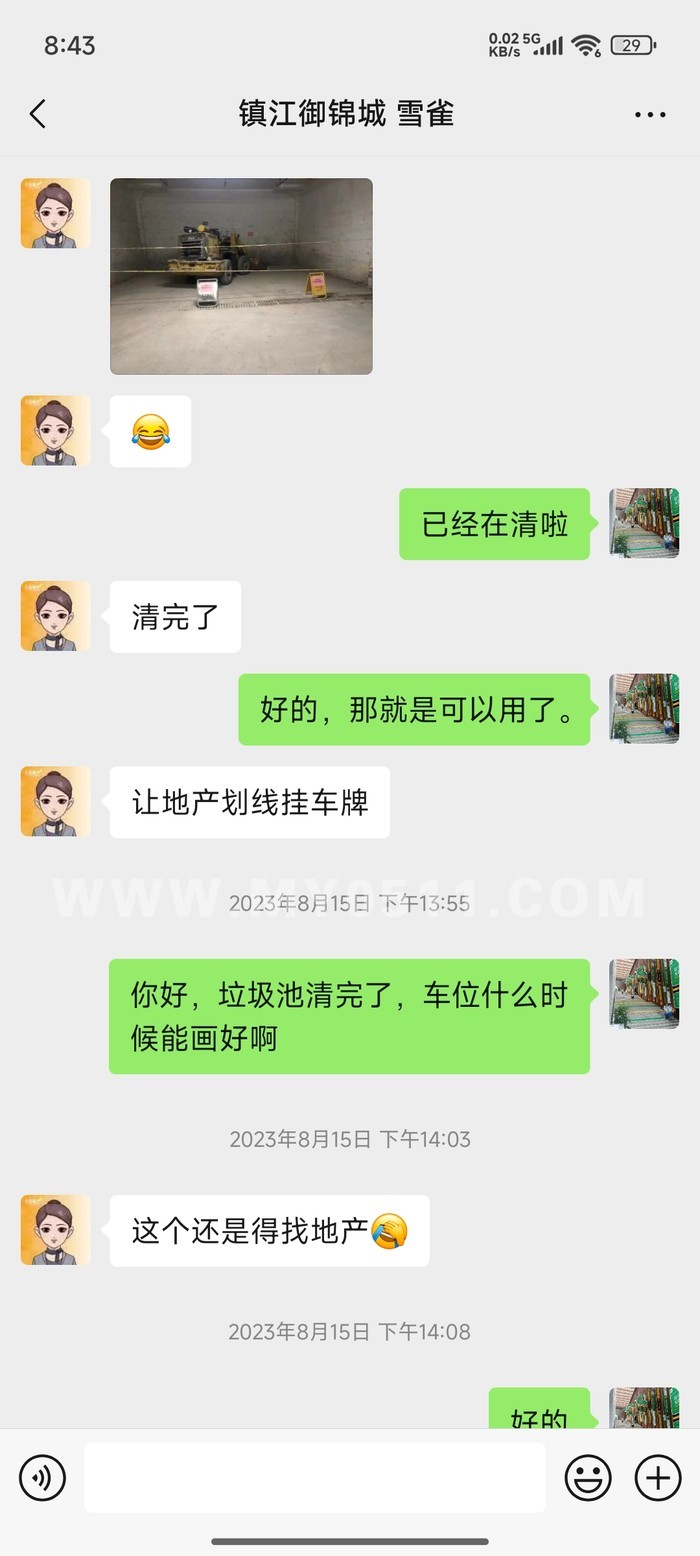Open the plus attachment menu

(x=658, y=1477)
